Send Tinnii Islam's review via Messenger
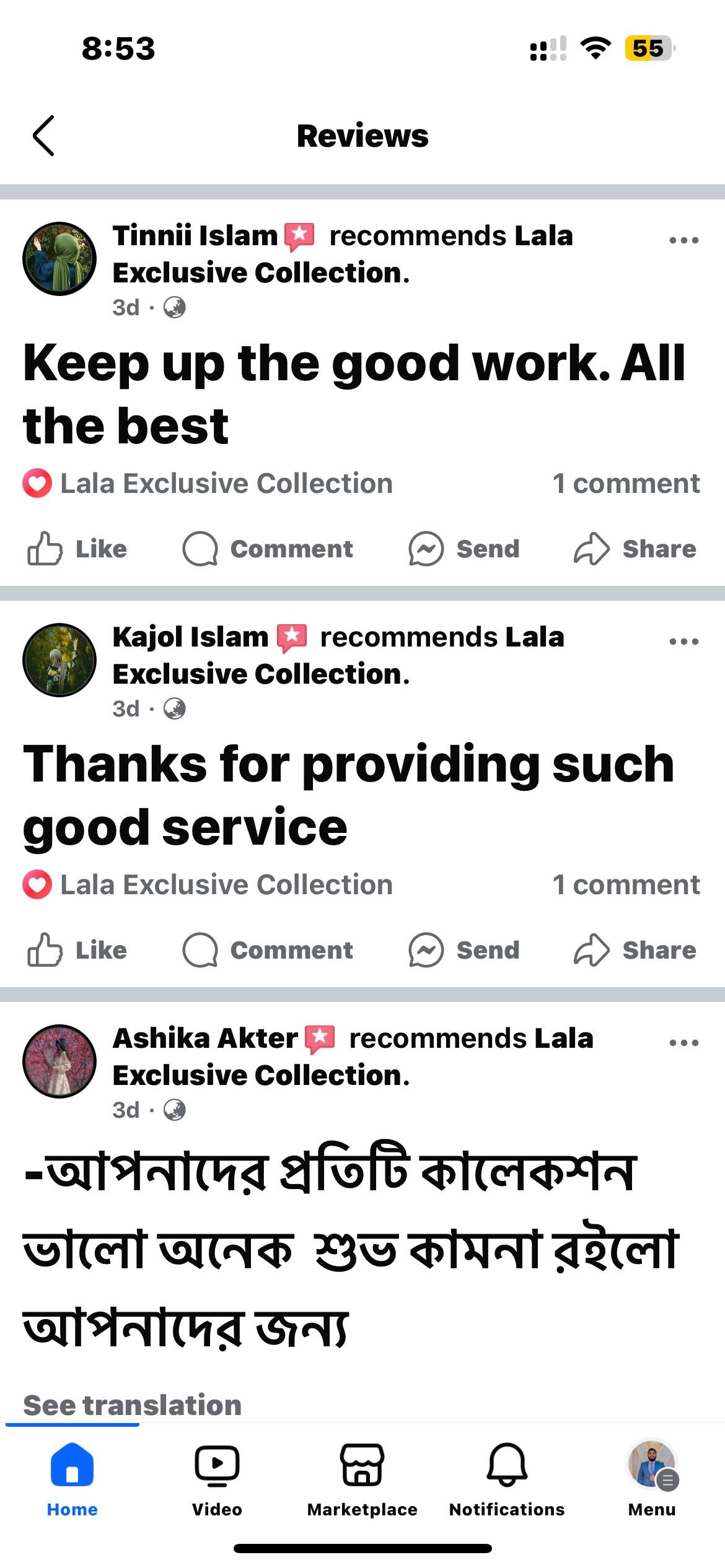This screenshot has height=1568, width=725. point(464,549)
